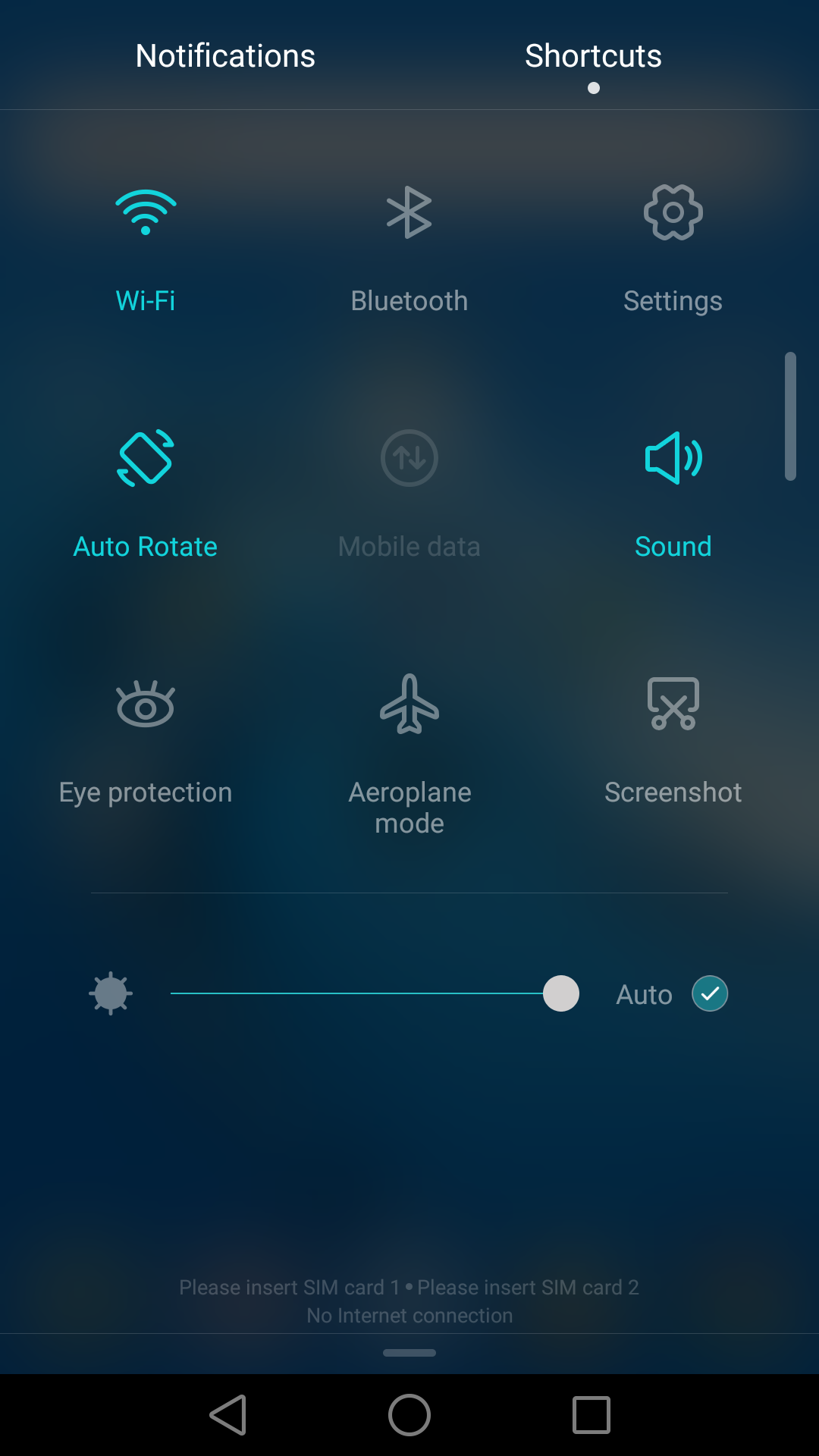The width and height of the screenshot is (819, 1456).
Task: Tap the brightness slider track
Action: (x=356, y=993)
